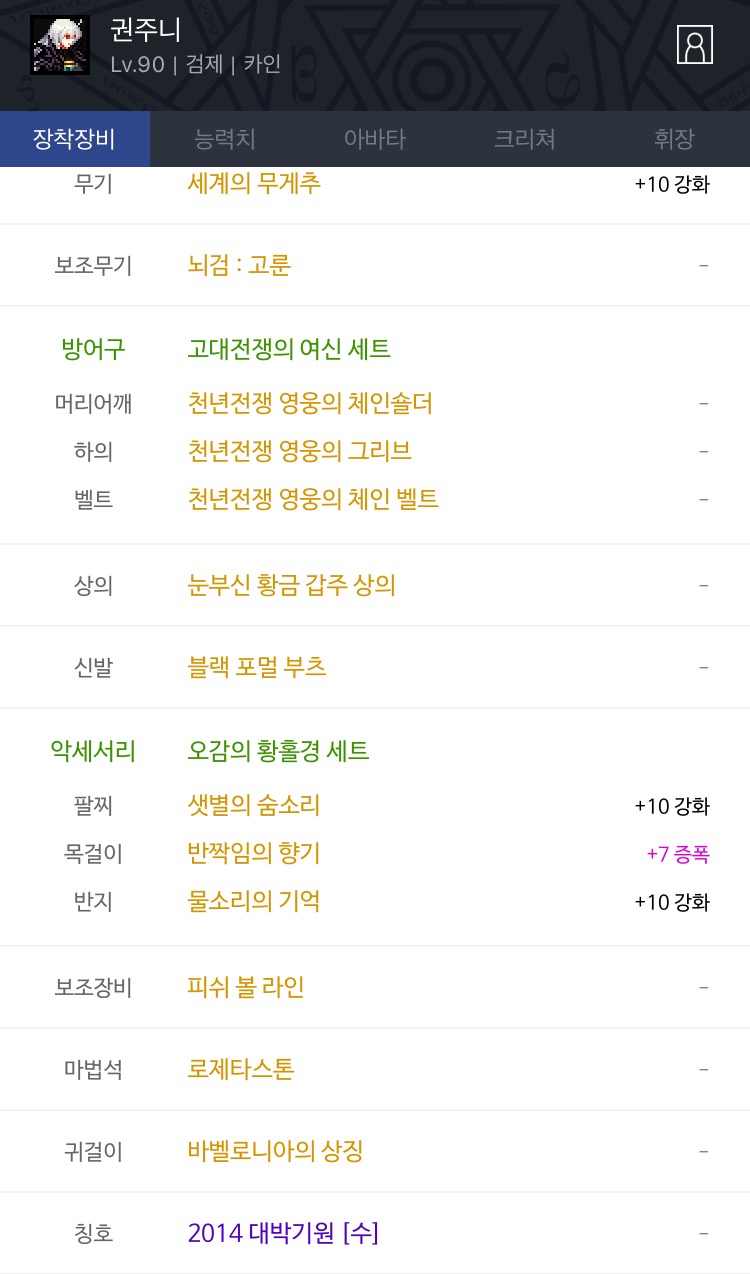Open armor set 고대전쟁의 여신 세트
This screenshot has height=1274, width=750.
289,349
